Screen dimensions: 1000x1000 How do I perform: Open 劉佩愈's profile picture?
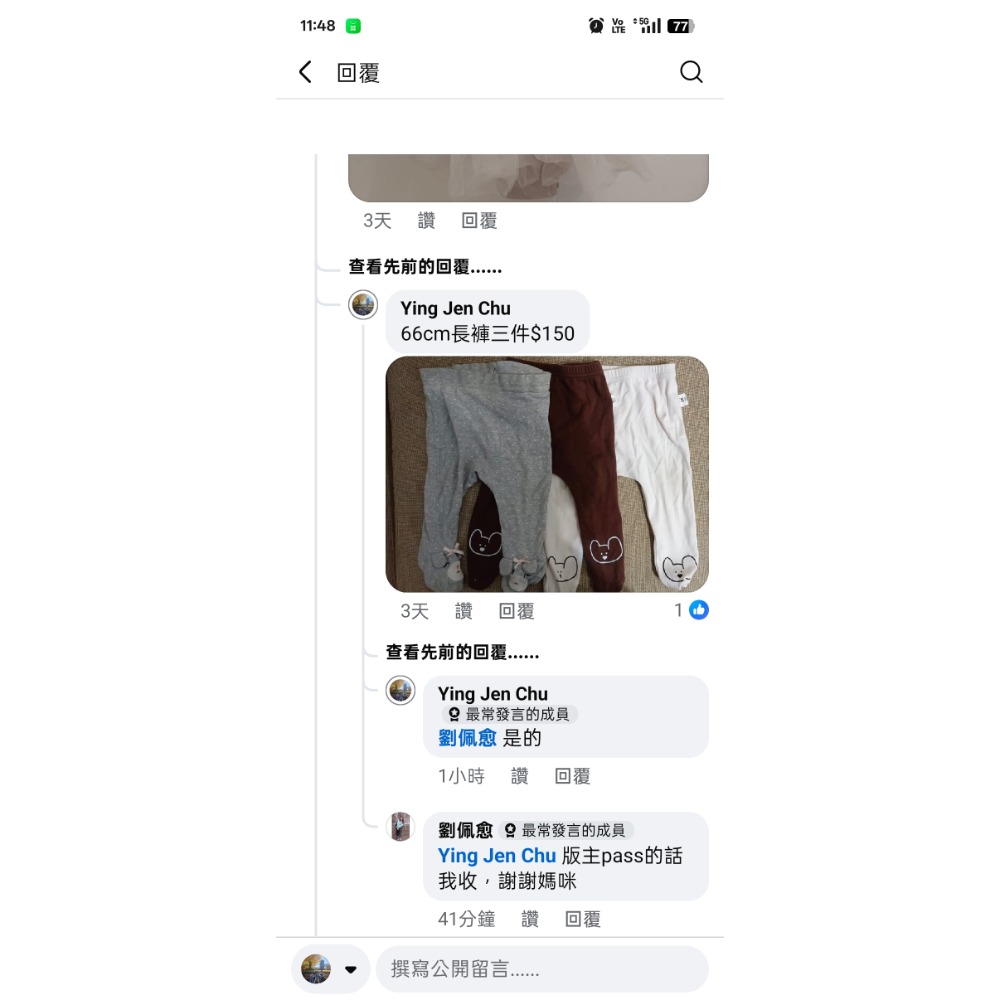401,826
